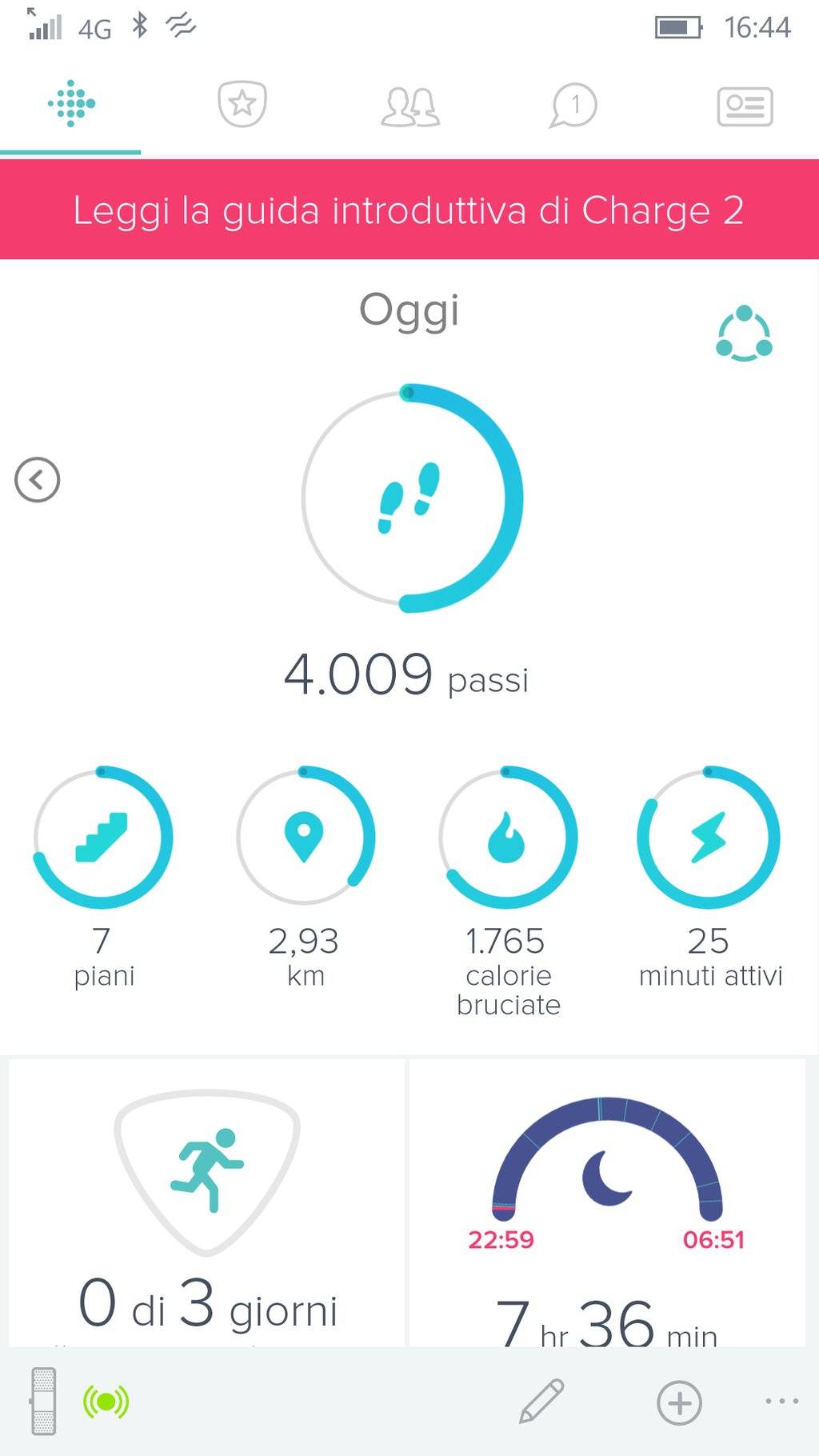Add a new entry with the plus button
819x1456 pixels.
pyautogui.click(x=679, y=1402)
